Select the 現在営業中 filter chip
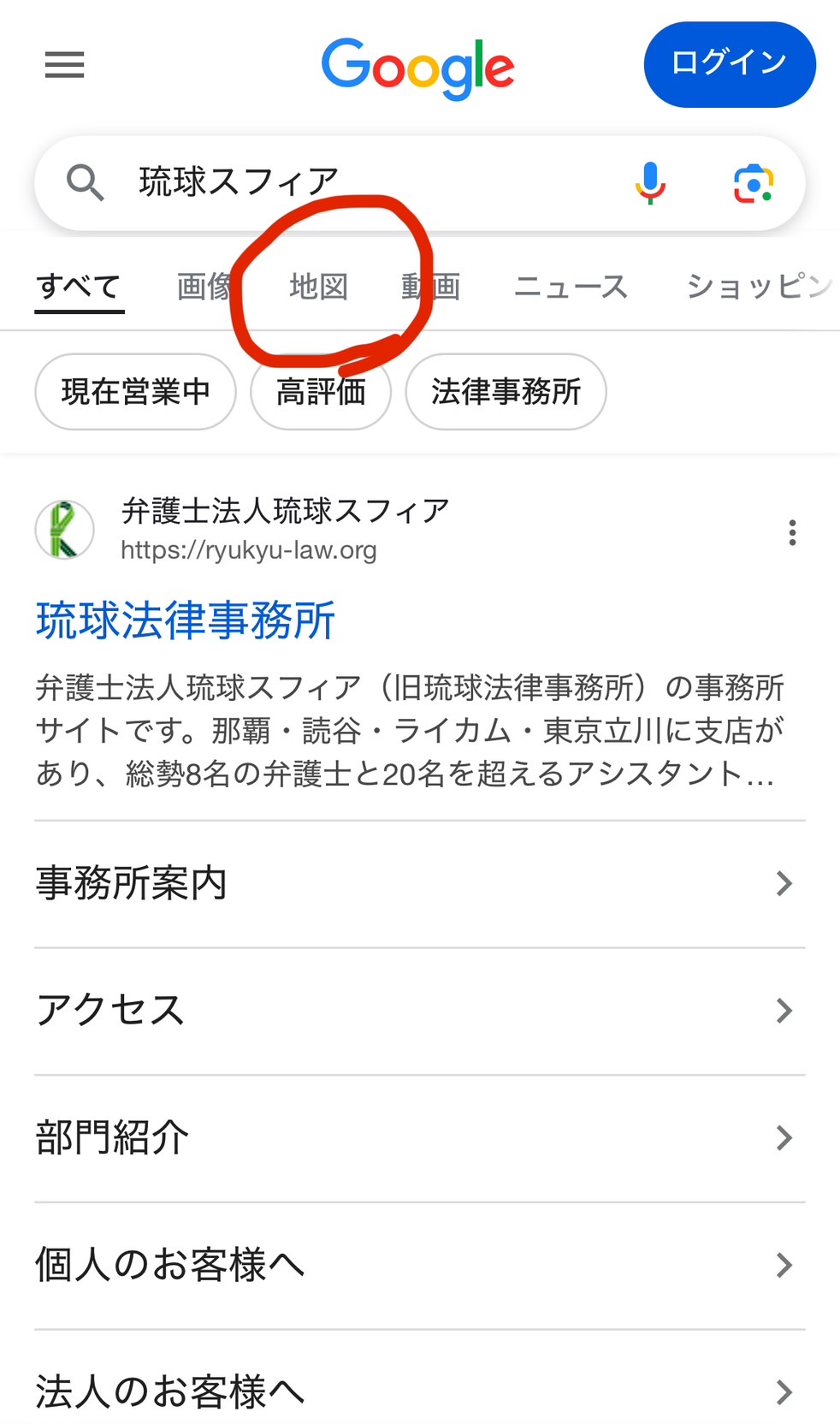The image size is (840, 1424). click(x=135, y=392)
